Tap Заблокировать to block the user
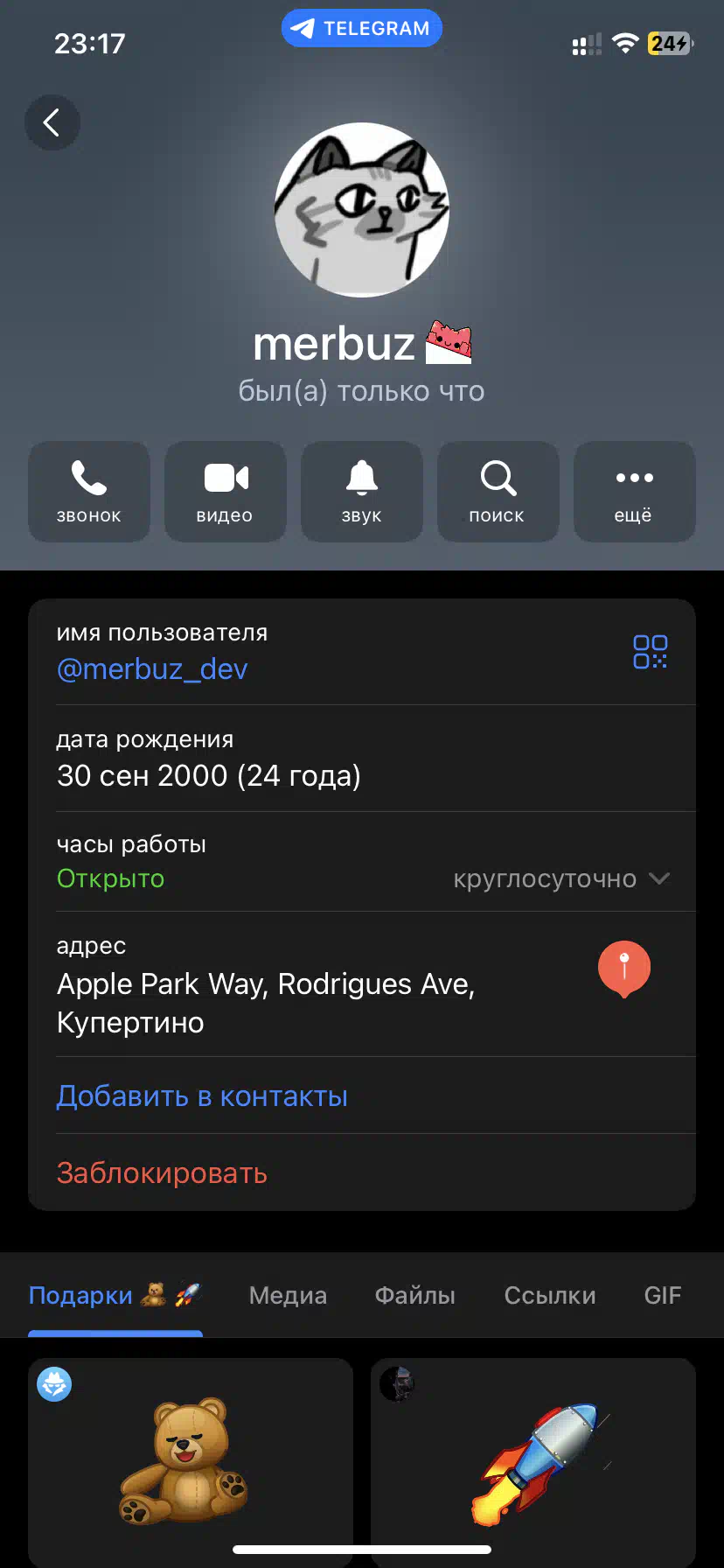The image size is (724, 1568). pos(162,1173)
